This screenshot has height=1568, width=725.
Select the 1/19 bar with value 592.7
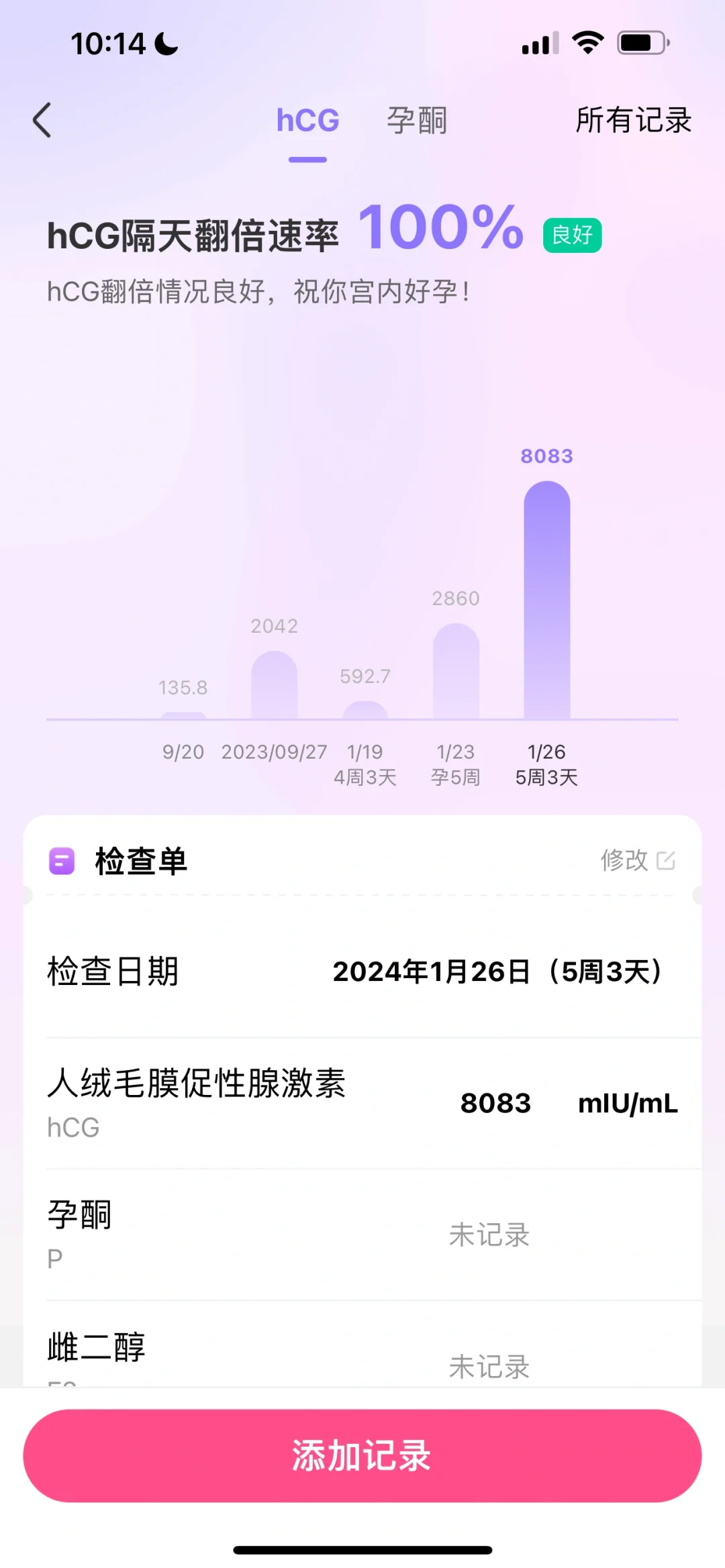pyautogui.click(x=365, y=710)
